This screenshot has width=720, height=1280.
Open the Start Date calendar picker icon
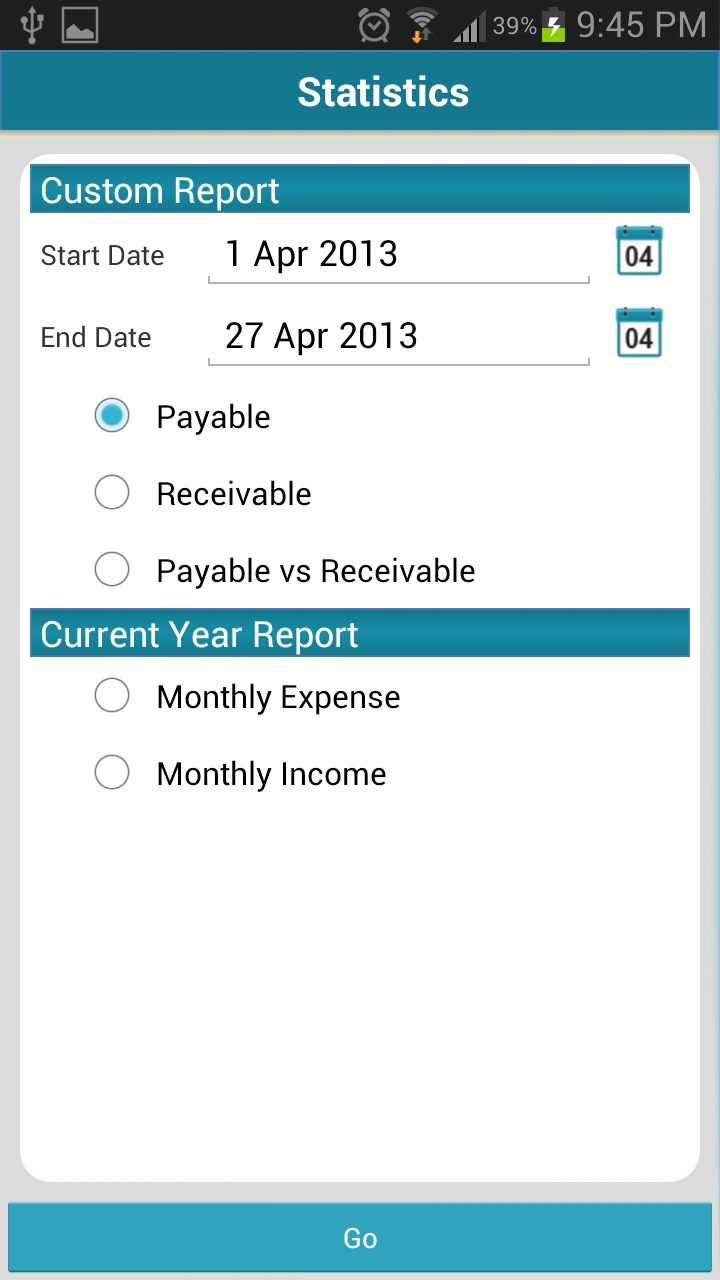(639, 251)
